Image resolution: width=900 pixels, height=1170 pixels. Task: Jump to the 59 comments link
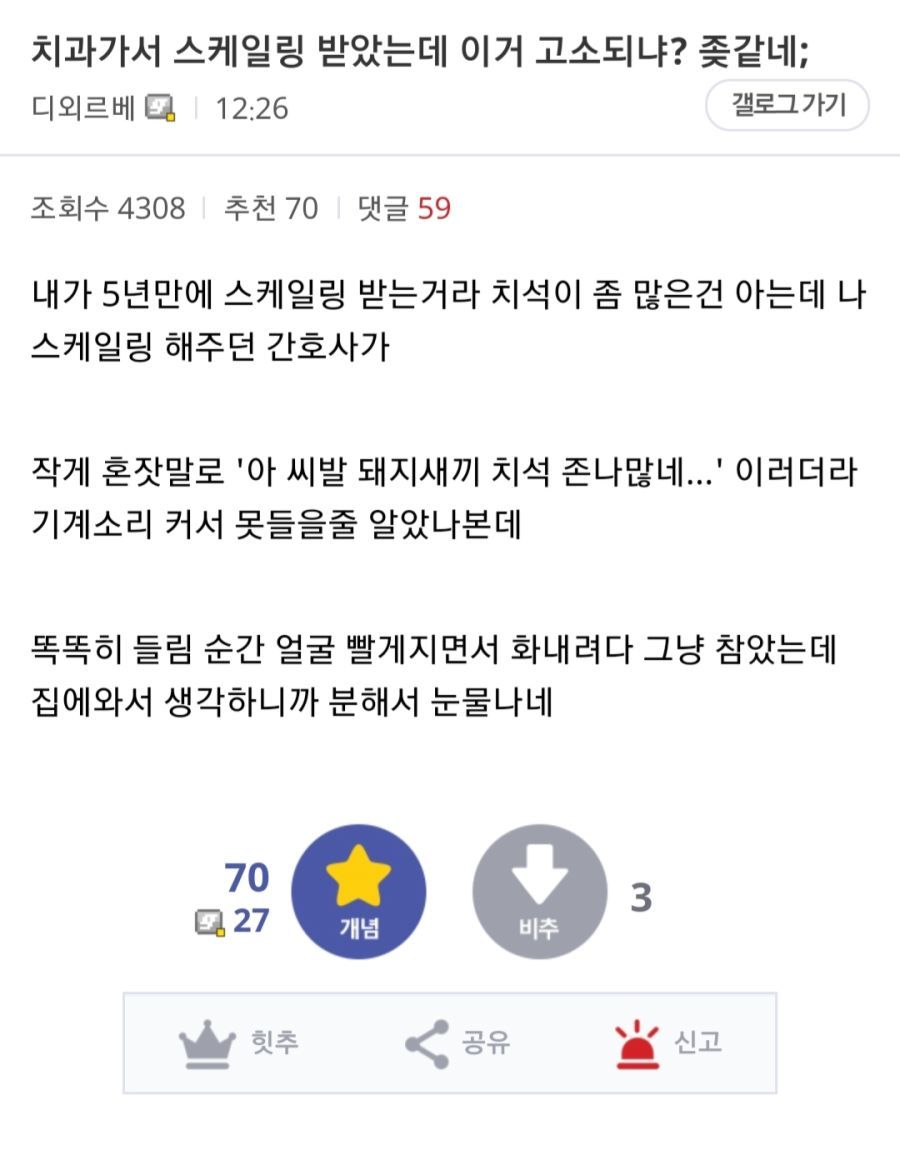[404, 208]
